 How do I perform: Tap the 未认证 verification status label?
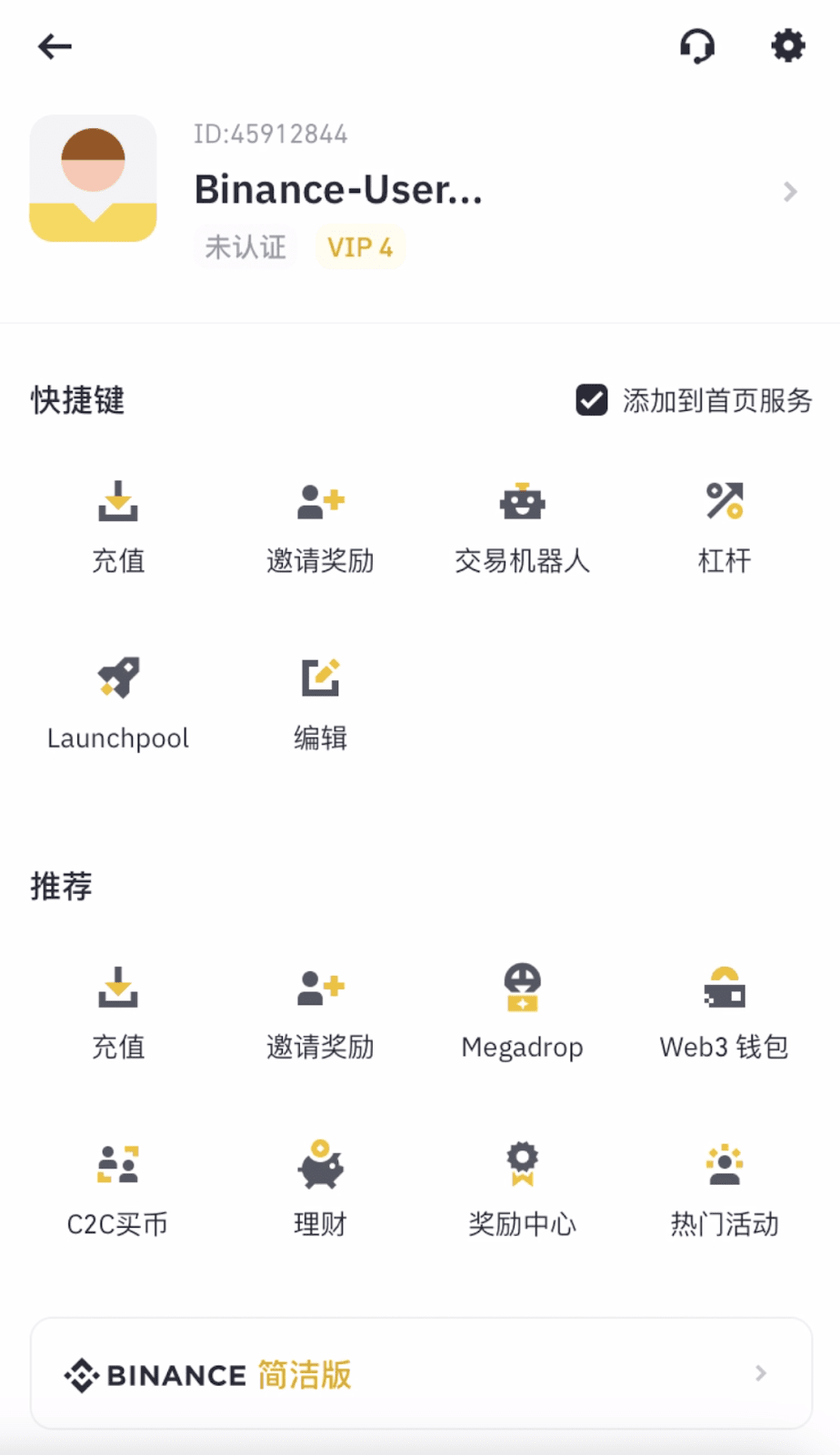(x=244, y=246)
